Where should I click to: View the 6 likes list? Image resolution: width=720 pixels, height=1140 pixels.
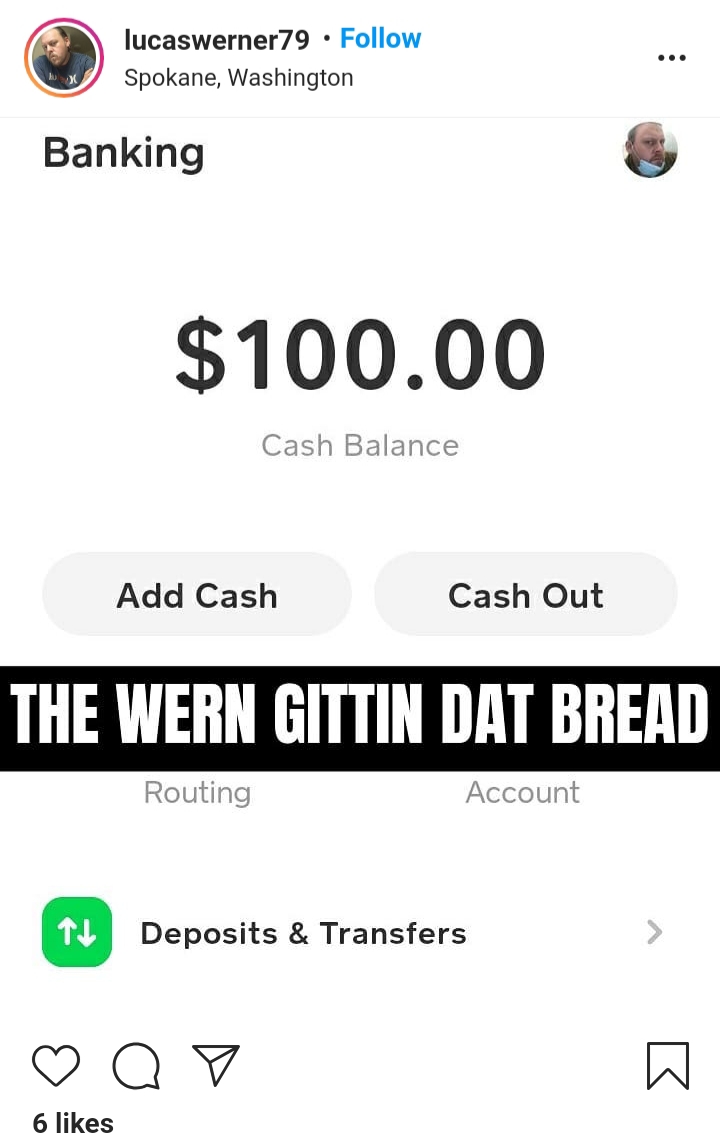click(73, 1123)
